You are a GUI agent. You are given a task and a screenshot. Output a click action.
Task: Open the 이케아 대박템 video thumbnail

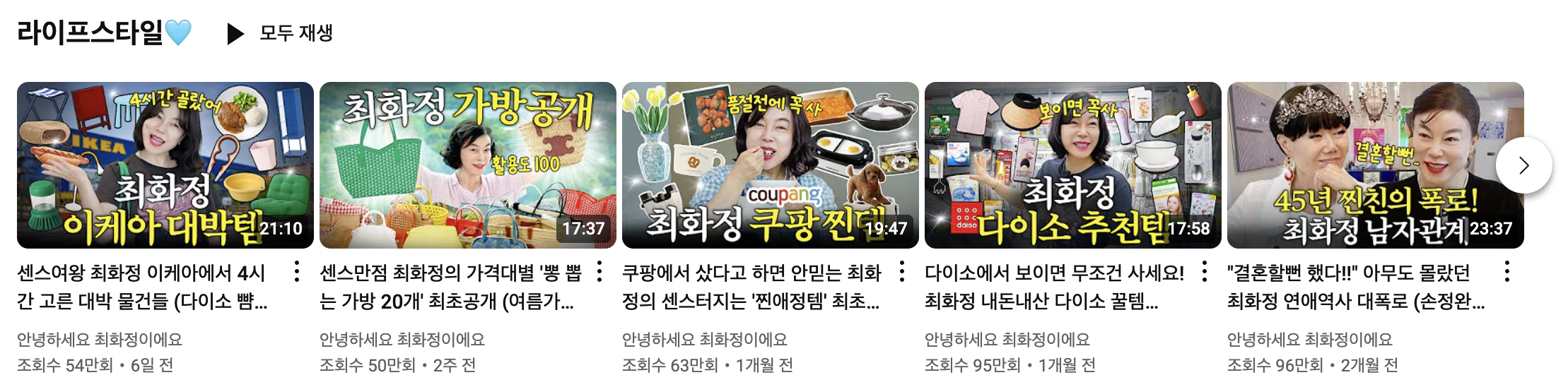pyautogui.click(x=165, y=165)
